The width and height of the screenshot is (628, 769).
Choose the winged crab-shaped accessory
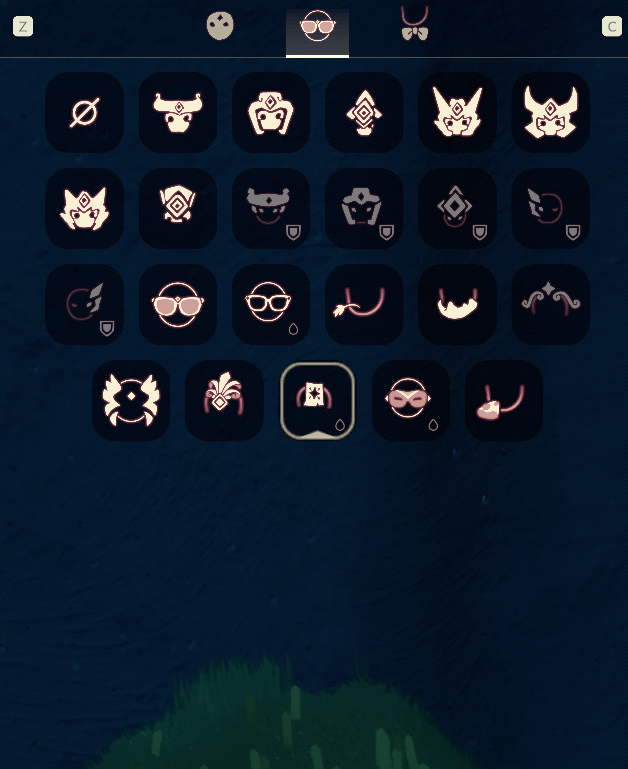coord(131,400)
